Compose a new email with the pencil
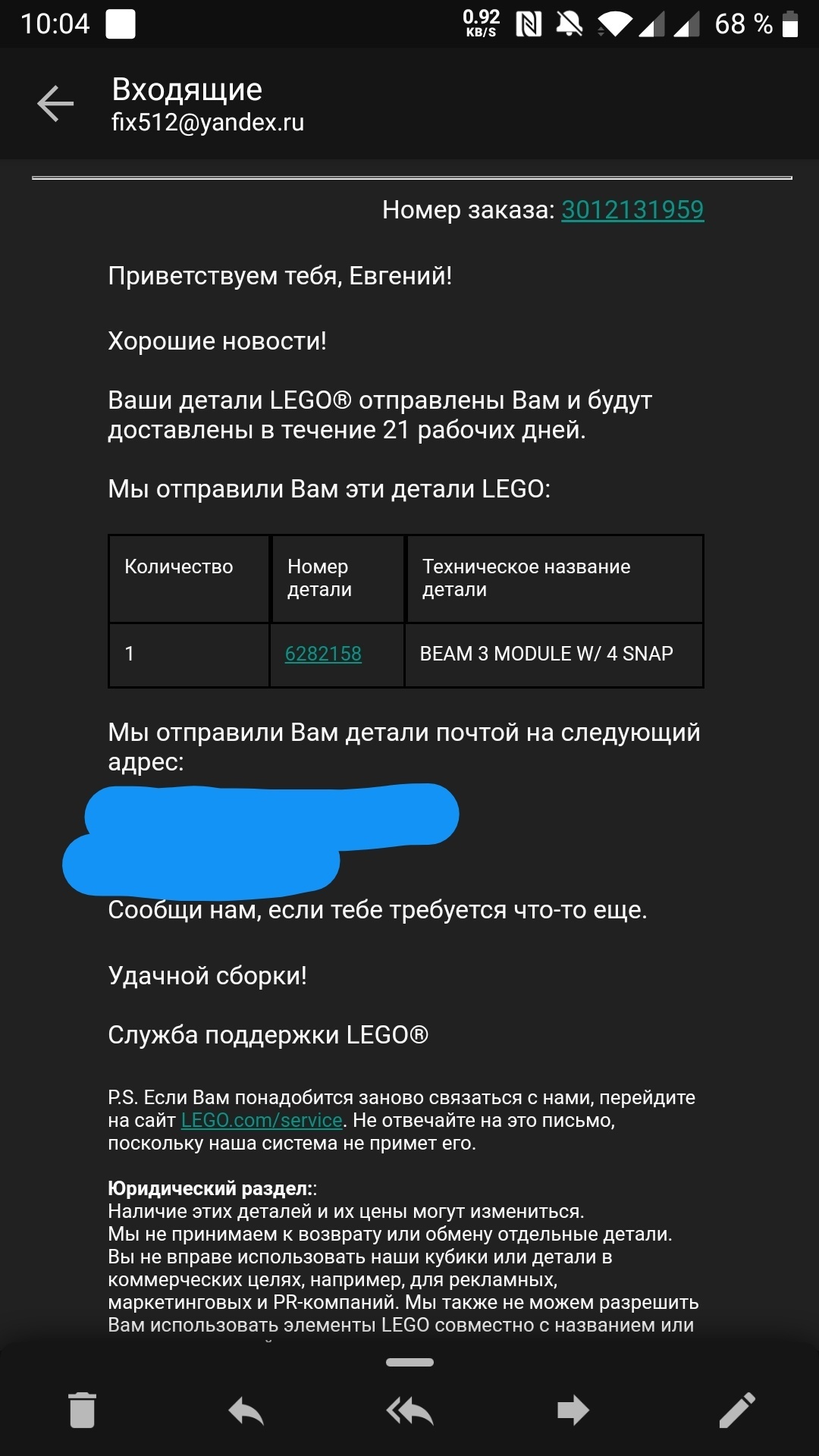 click(x=736, y=1410)
